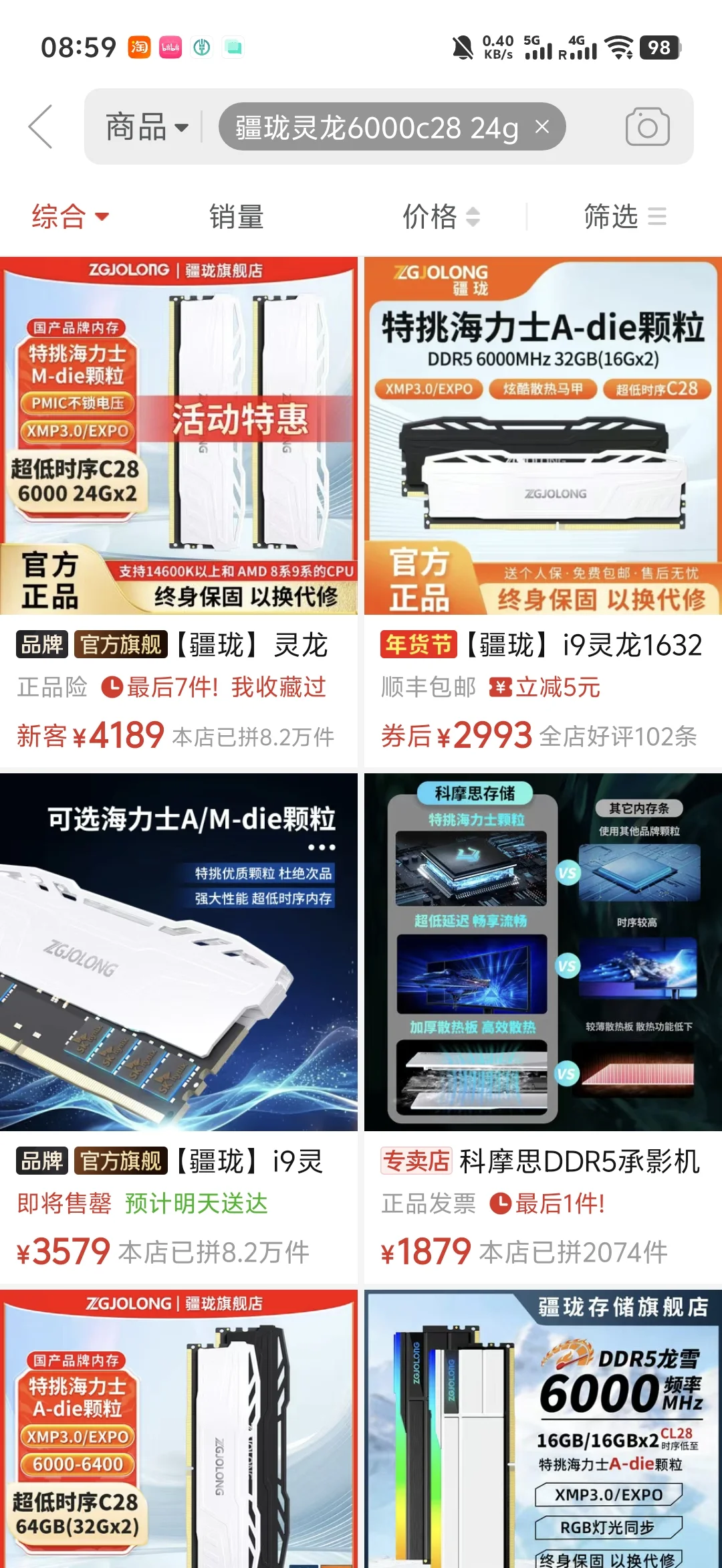Clear the 疆珑灵龙6000c28 24g search chip

542,126
